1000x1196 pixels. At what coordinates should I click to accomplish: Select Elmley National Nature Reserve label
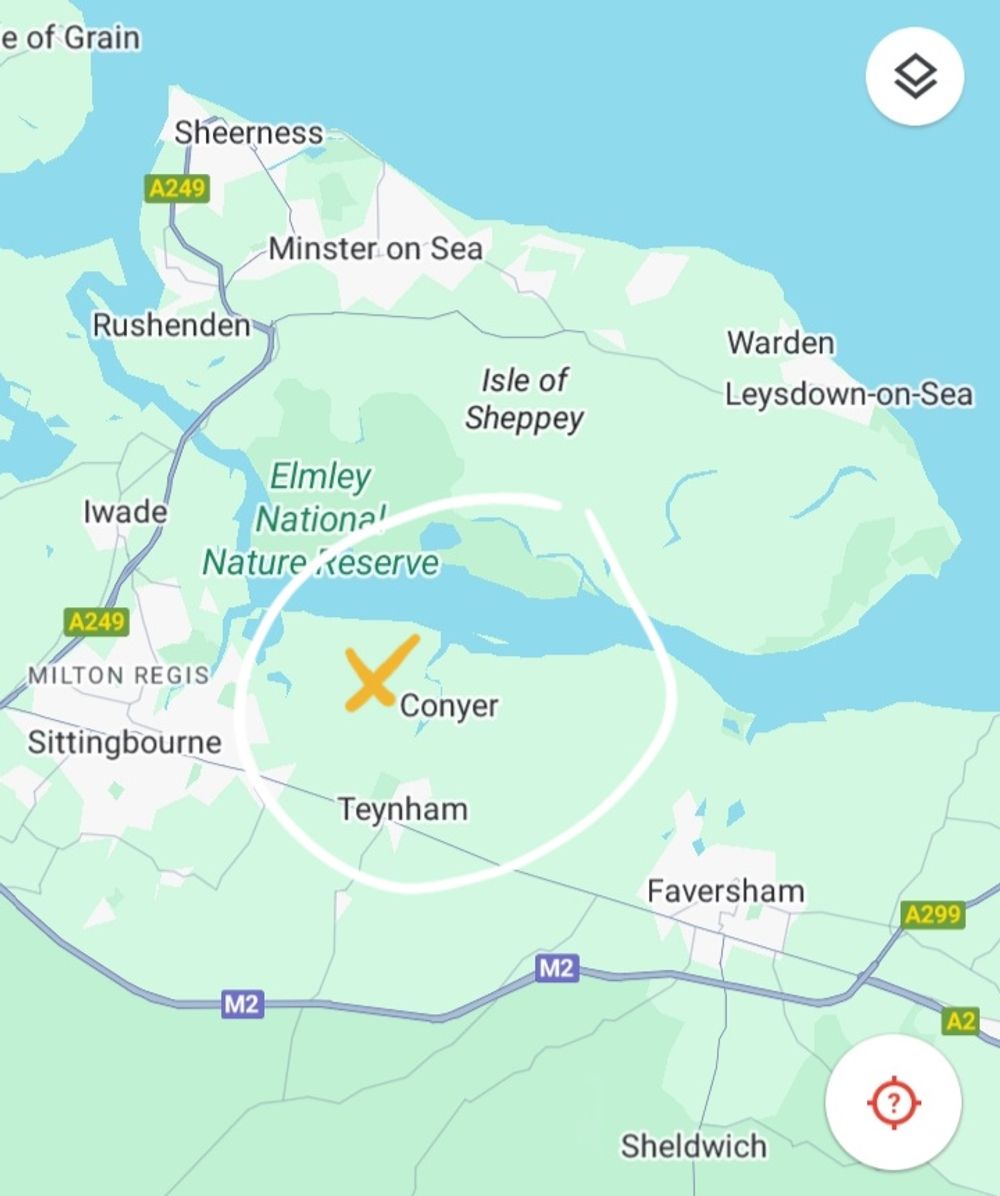click(x=319, y=520)
